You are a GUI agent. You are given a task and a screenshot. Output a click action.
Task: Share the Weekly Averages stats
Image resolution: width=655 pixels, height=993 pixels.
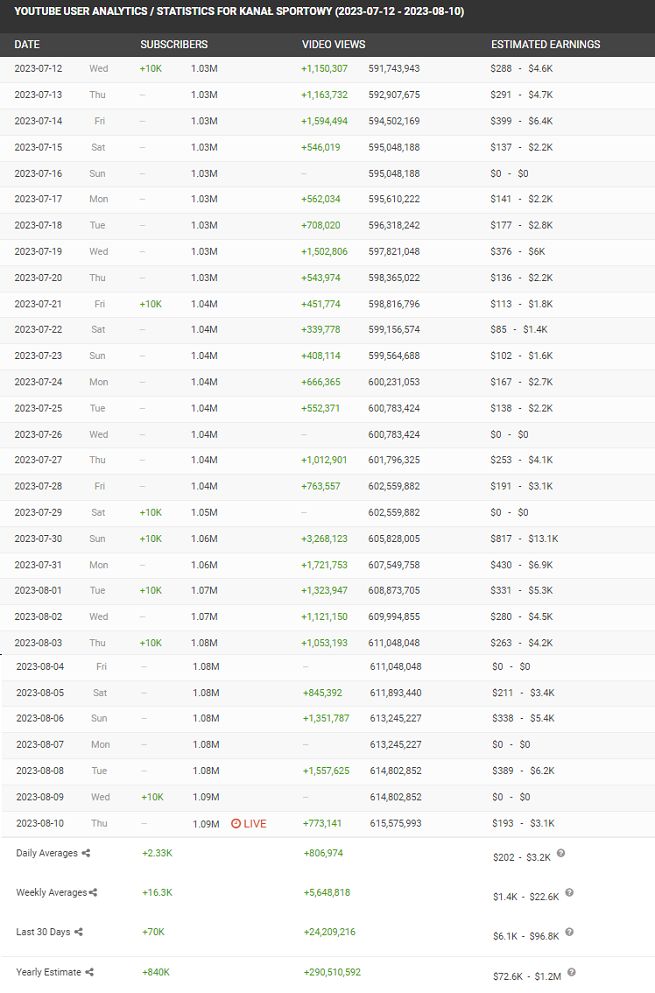pyautogui.click(x=93, y=892)
